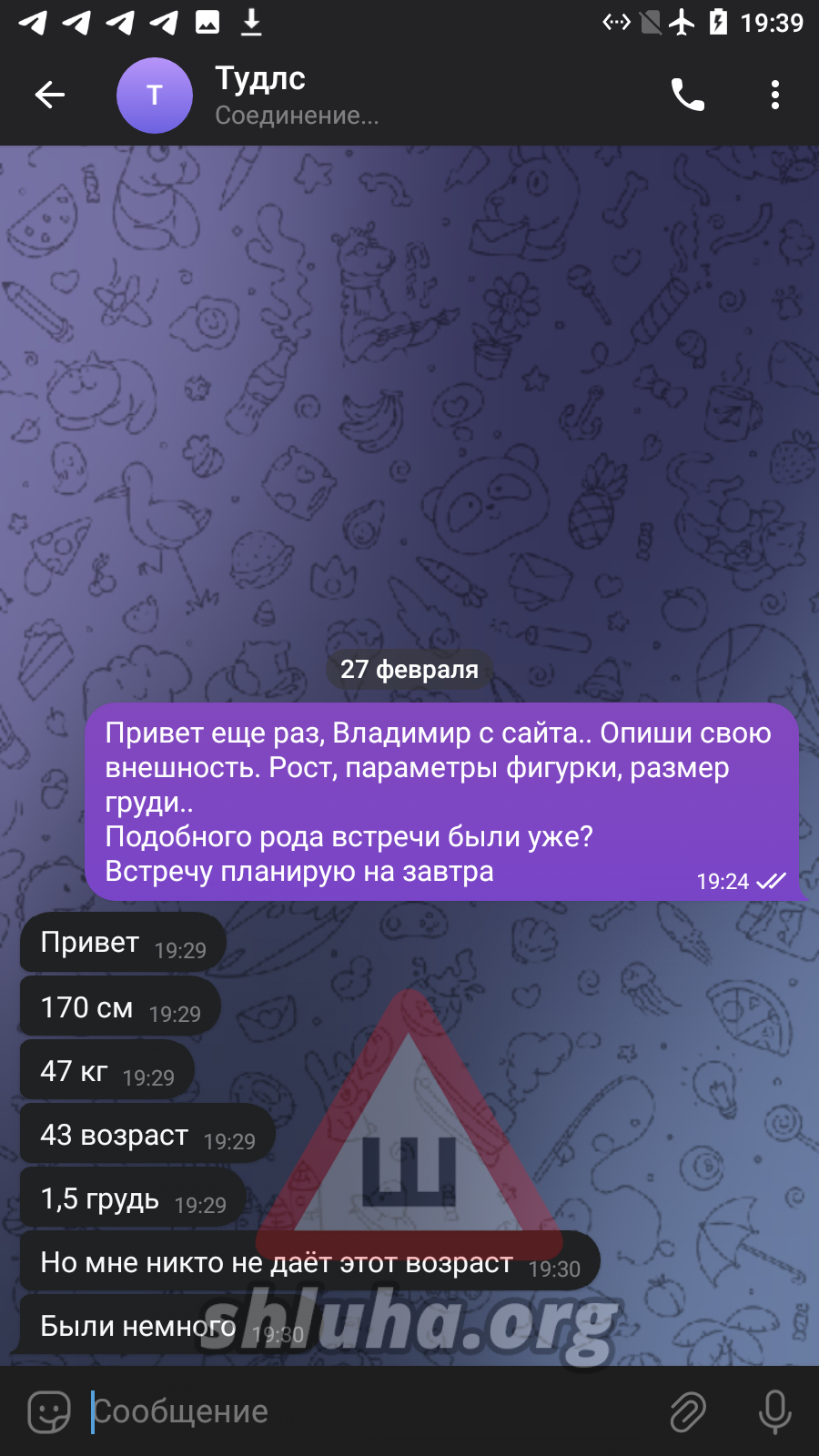Open the emoji and sticker panel
The width and height of the screenshot is (819, 1456).
tap(49, 1411)
